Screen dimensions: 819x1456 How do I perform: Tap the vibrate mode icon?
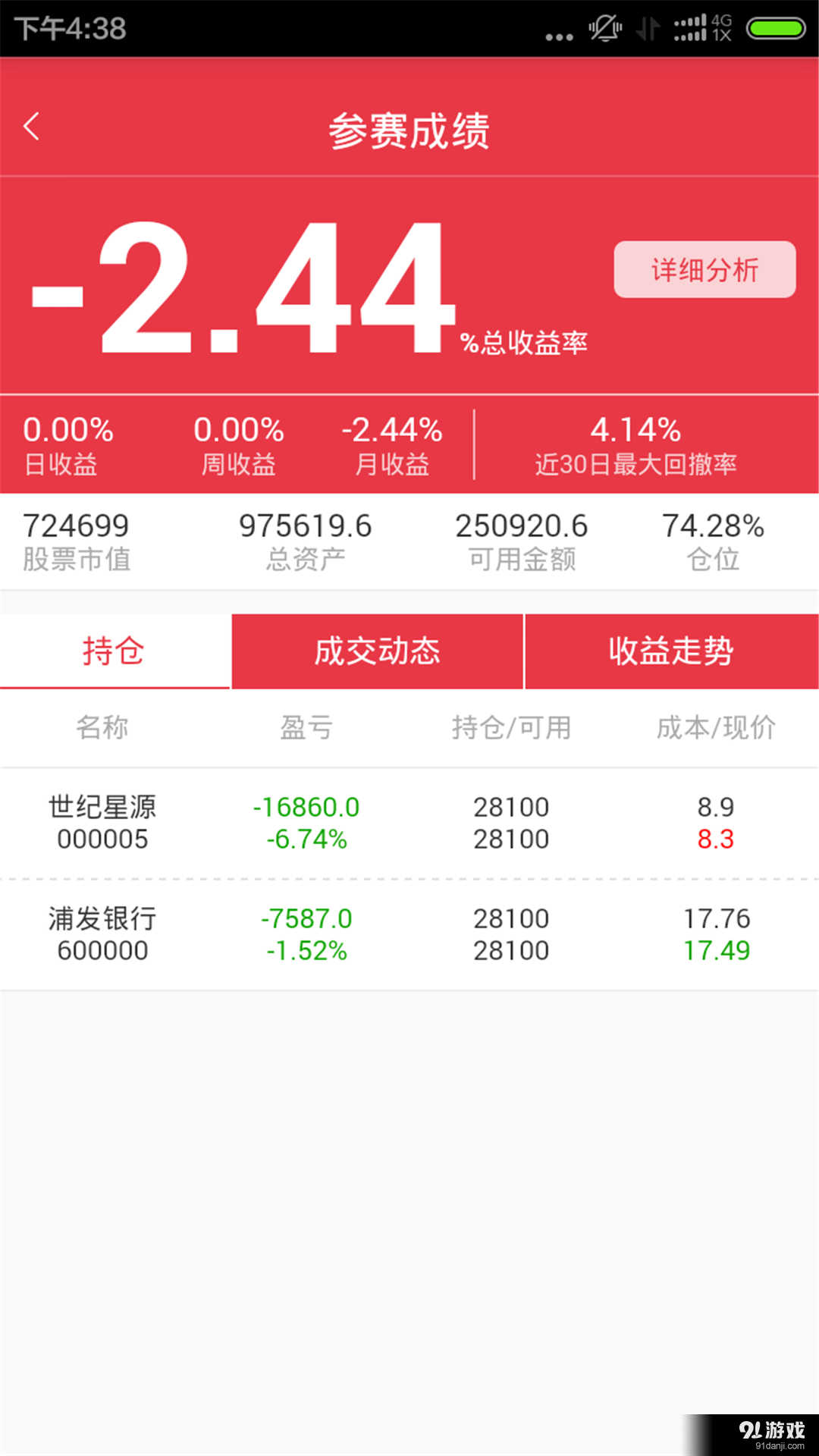(648, 28)
